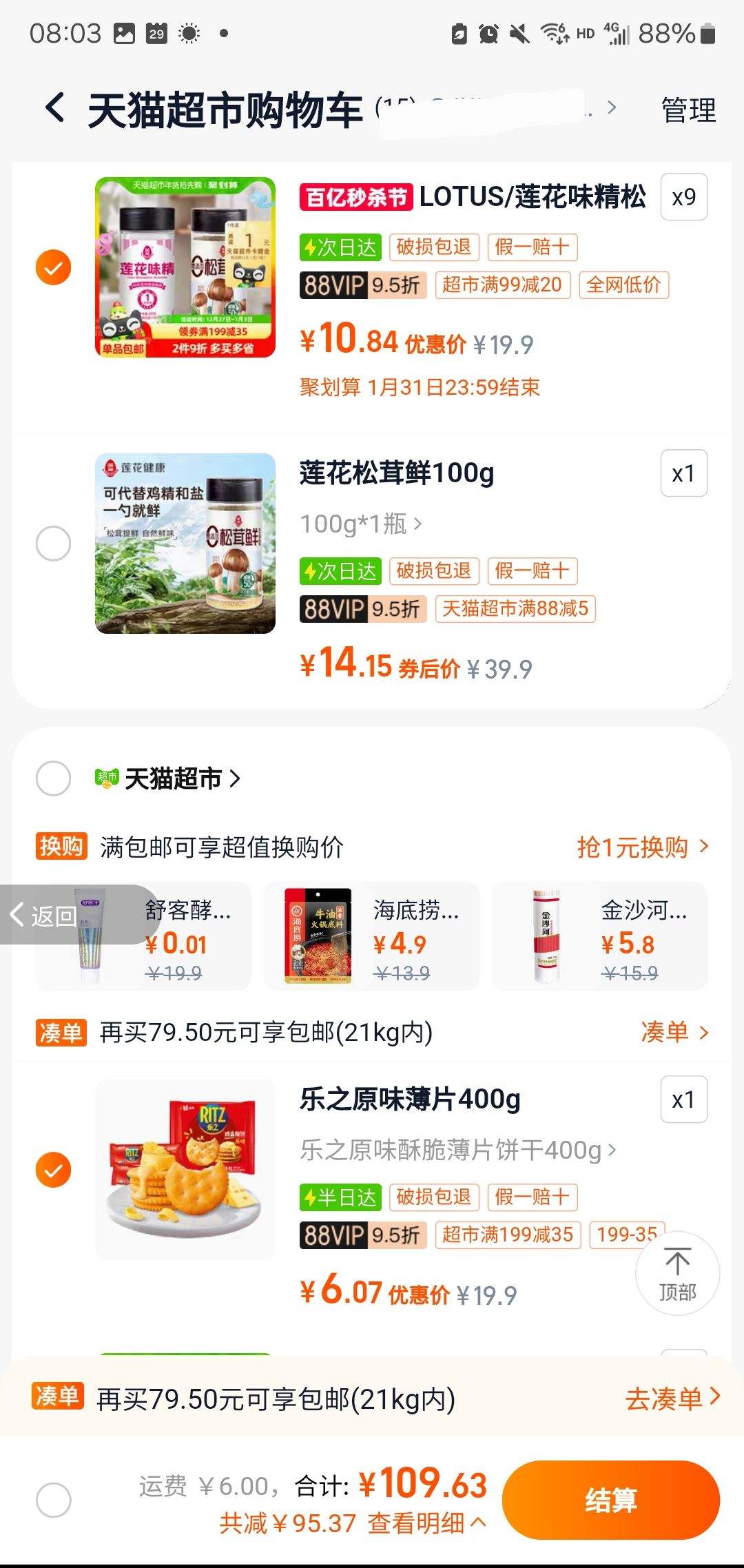Screen dimensions: 744x1568
Task: Select the 莲花松茸鲜100g item checkbox
Action: [x=52, y=543]
